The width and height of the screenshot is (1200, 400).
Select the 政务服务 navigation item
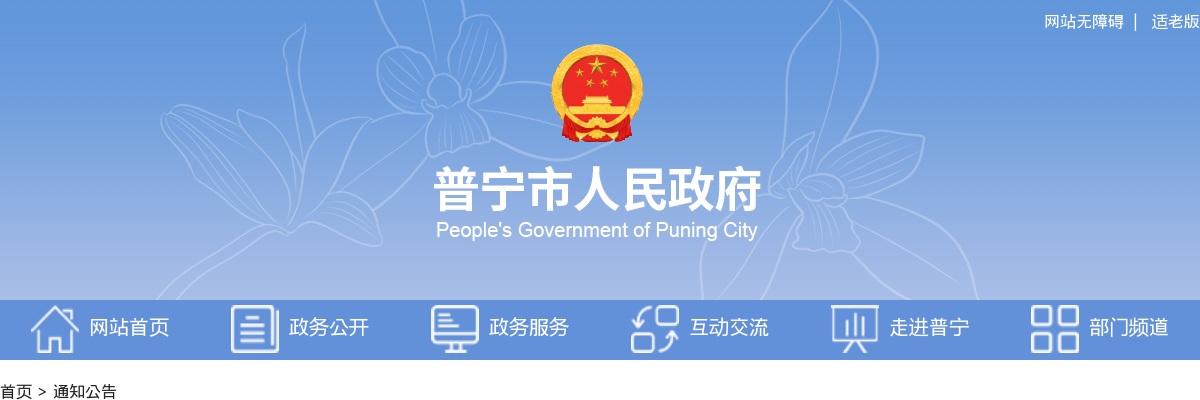pos(500,328)
